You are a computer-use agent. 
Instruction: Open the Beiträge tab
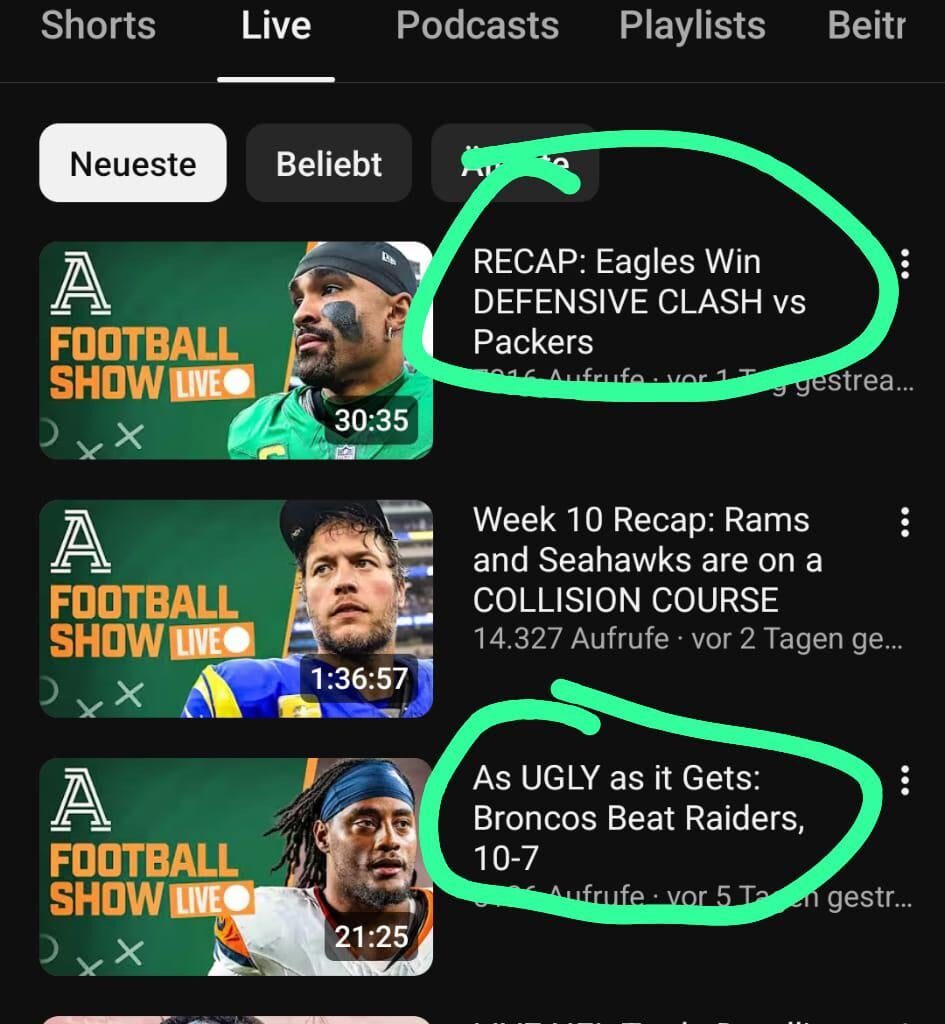(868, 26)
